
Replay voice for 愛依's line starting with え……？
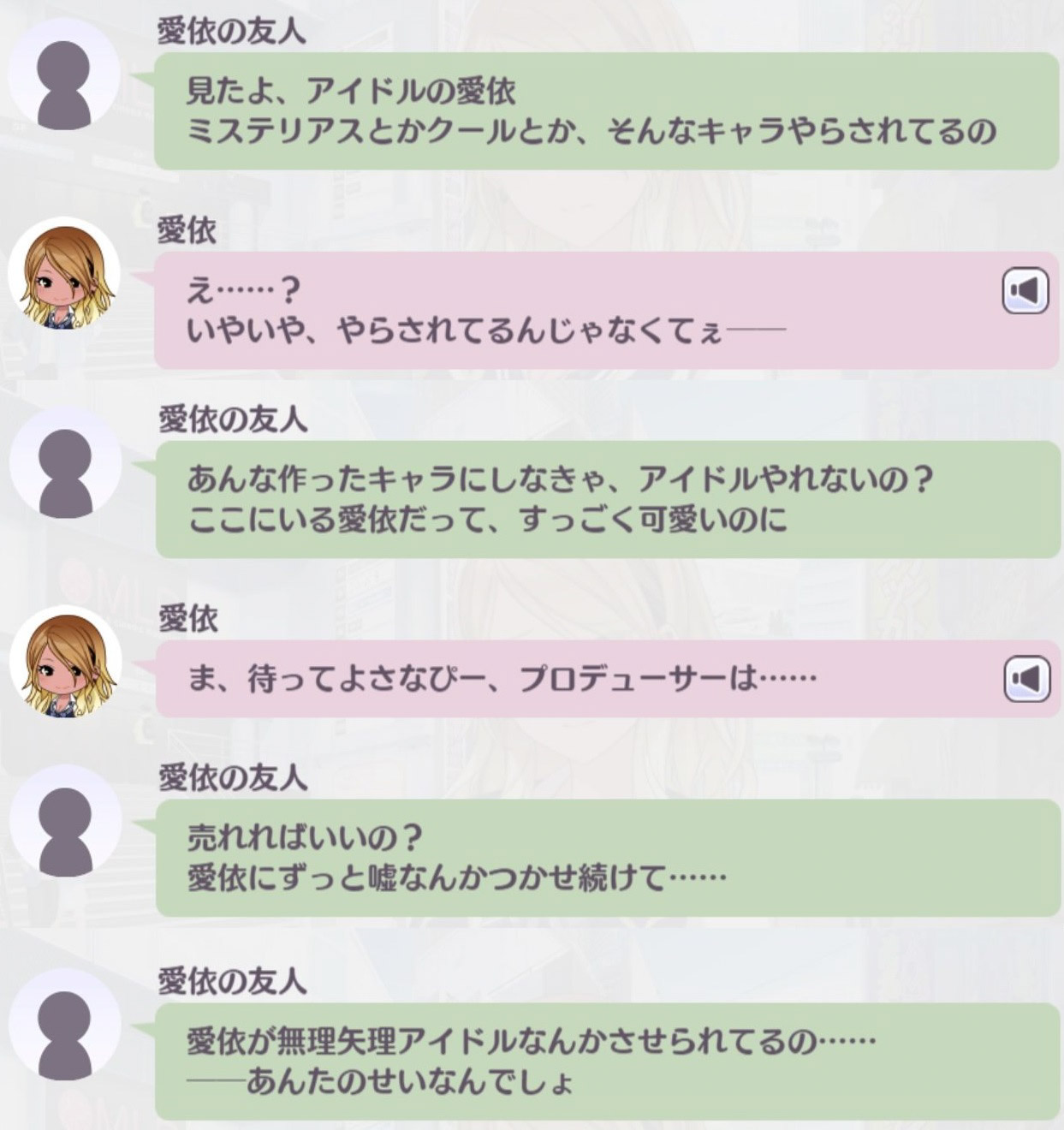(x=1025, y=291)
